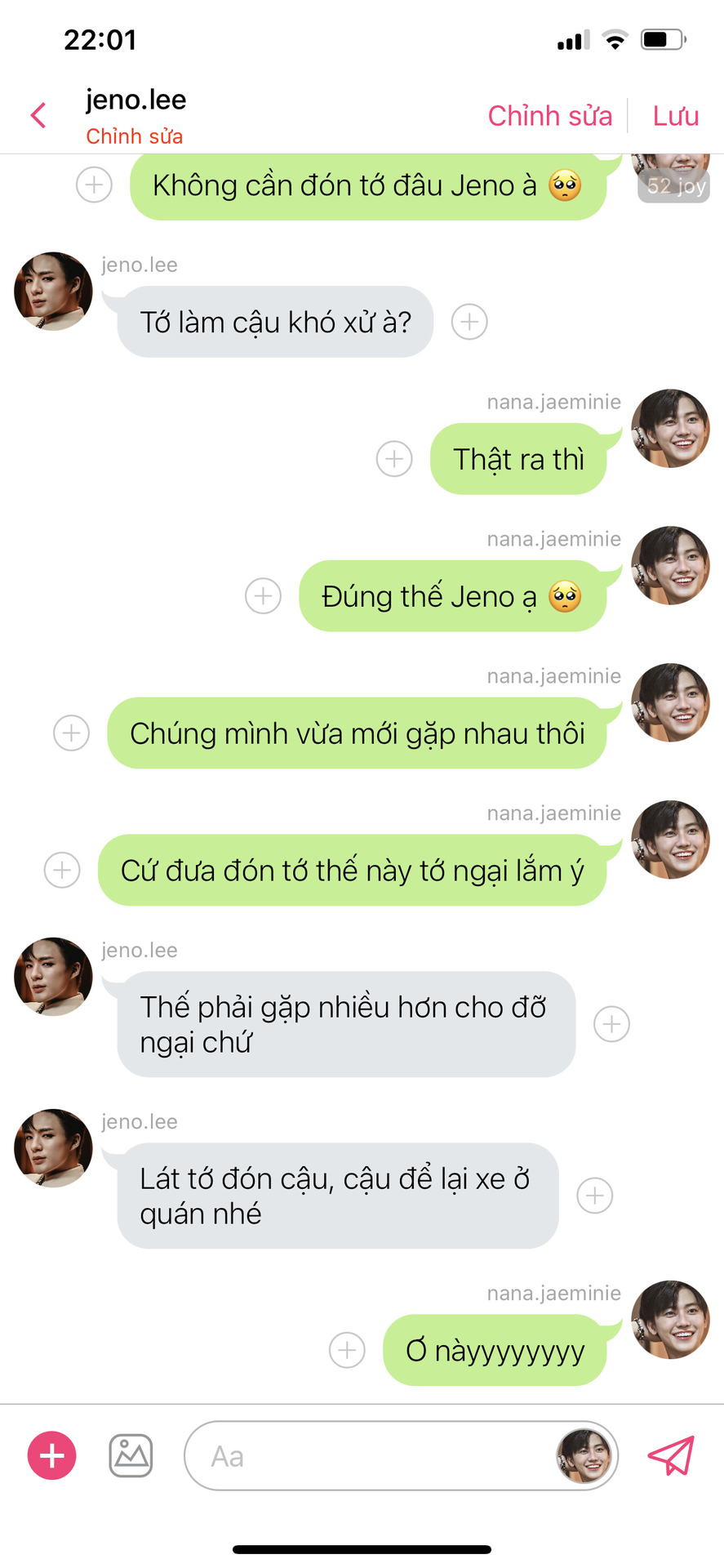Screen dimensions: 724x1568
Task: Tap Chỉnh sửa under jeno.lee name
Action: 135,136
